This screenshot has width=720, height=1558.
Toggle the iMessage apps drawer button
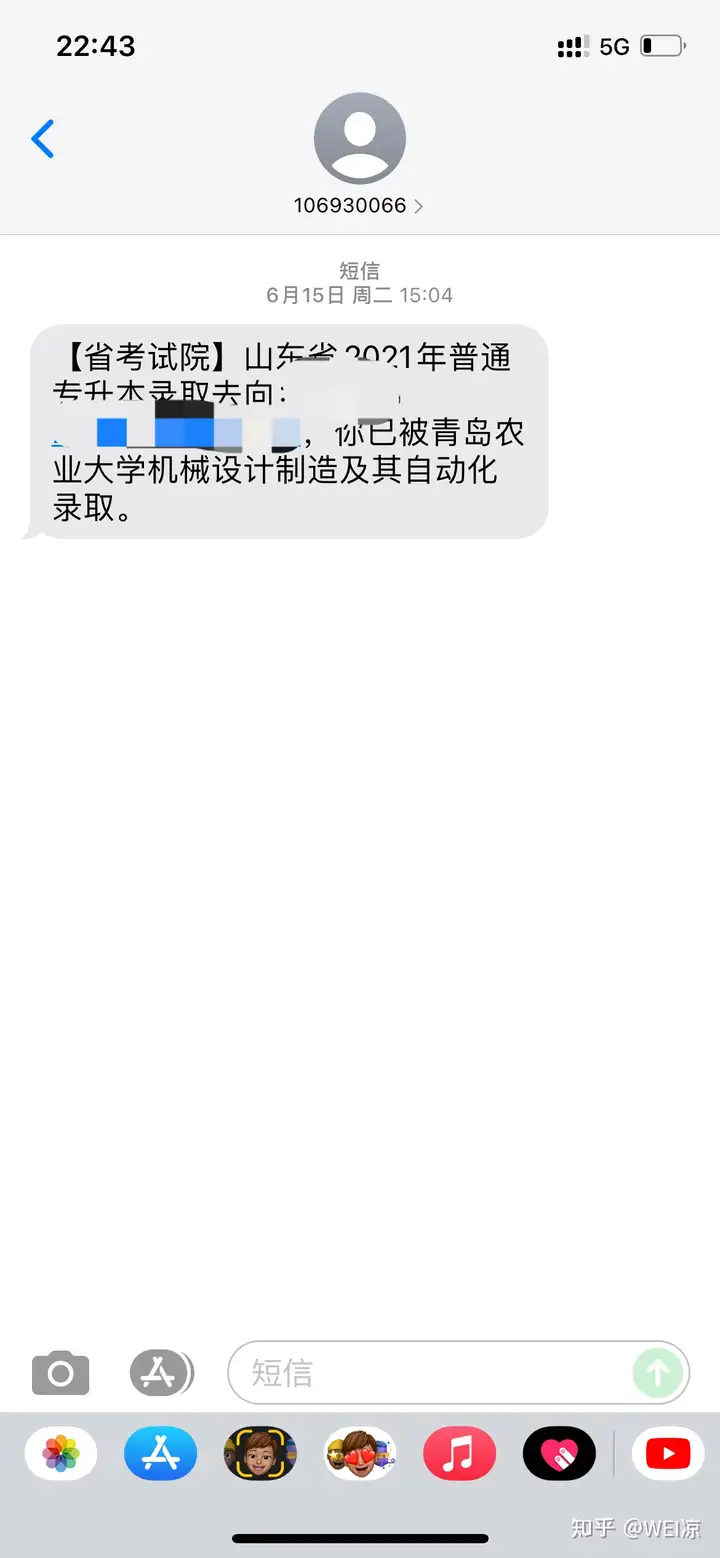[x=160, y=1373]
